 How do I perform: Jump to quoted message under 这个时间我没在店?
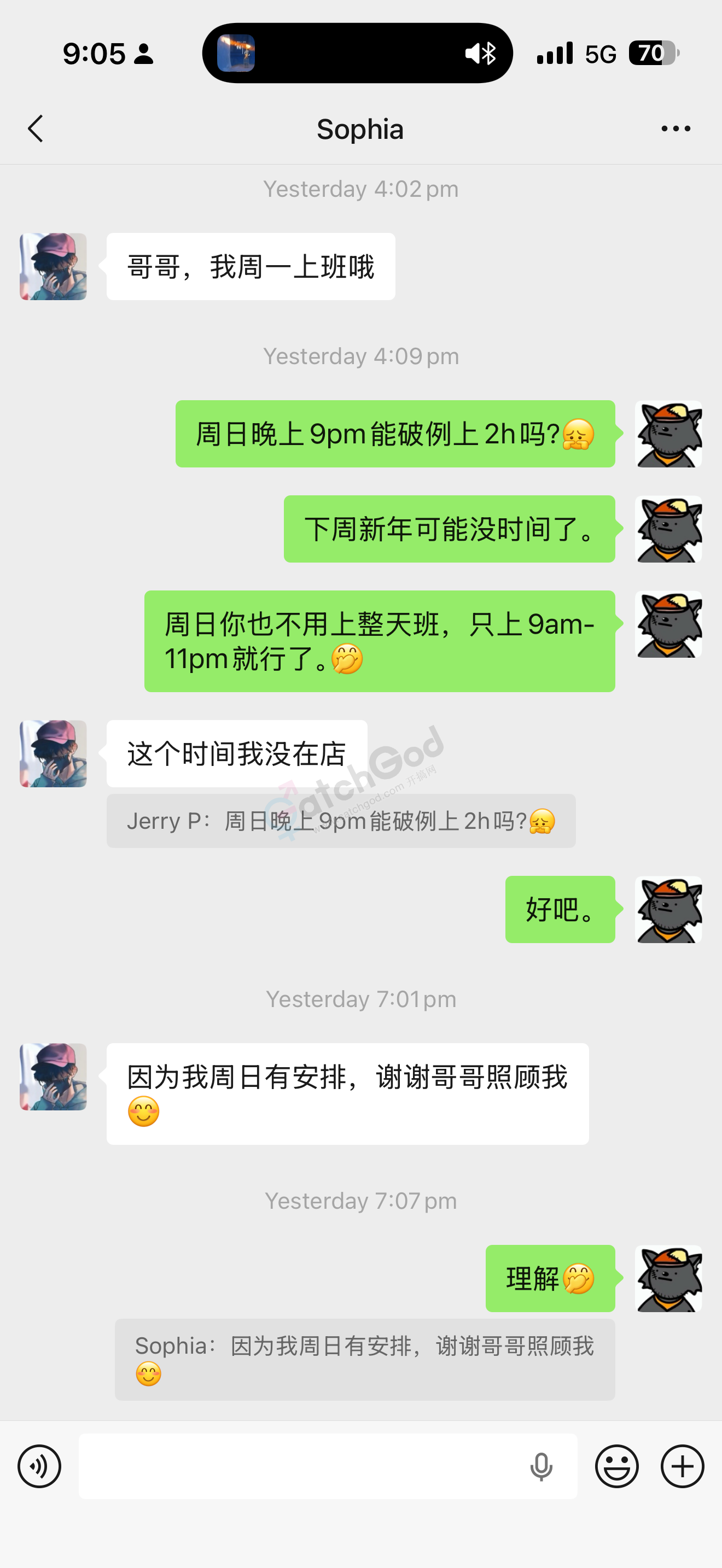[x=340, y=821]
